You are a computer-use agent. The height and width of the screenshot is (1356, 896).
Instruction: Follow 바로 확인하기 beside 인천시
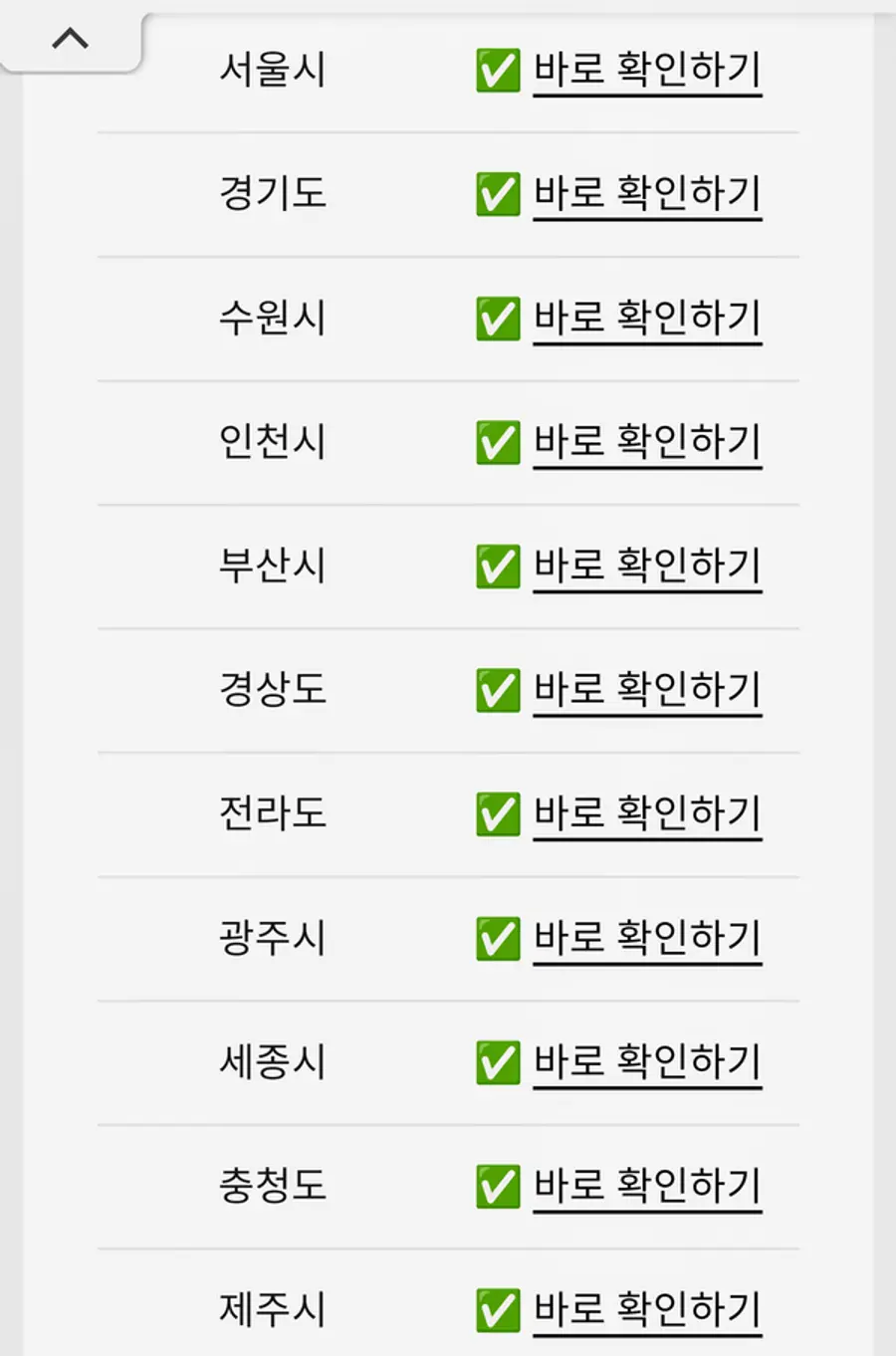tap(645, 442)
